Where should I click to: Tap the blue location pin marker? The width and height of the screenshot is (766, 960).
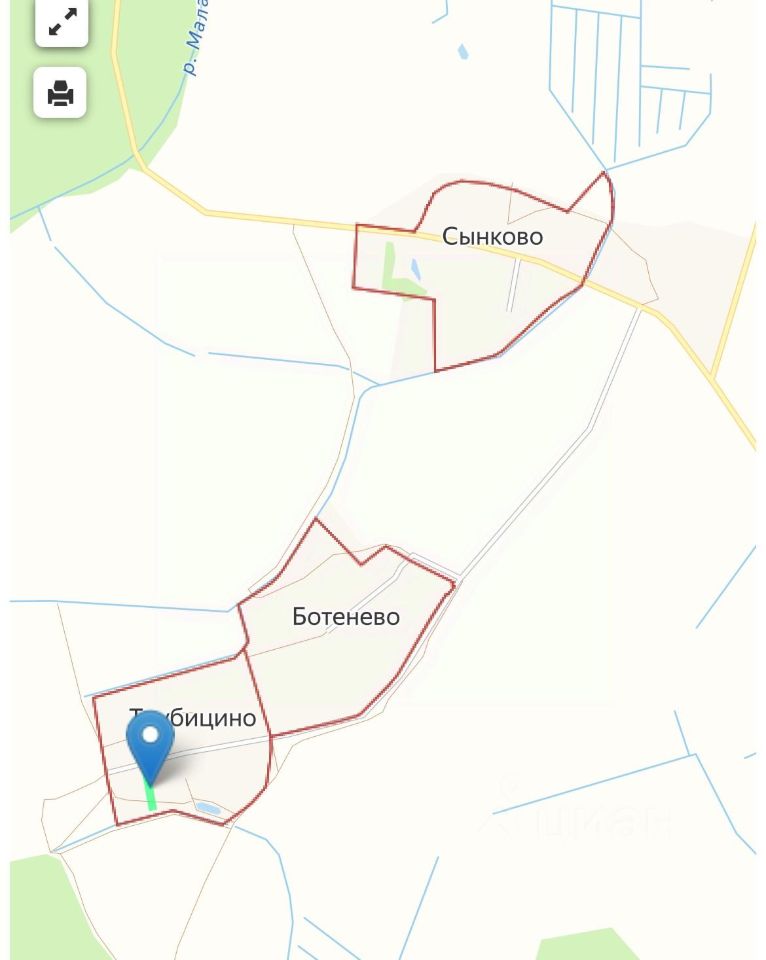tap(150, 746)
